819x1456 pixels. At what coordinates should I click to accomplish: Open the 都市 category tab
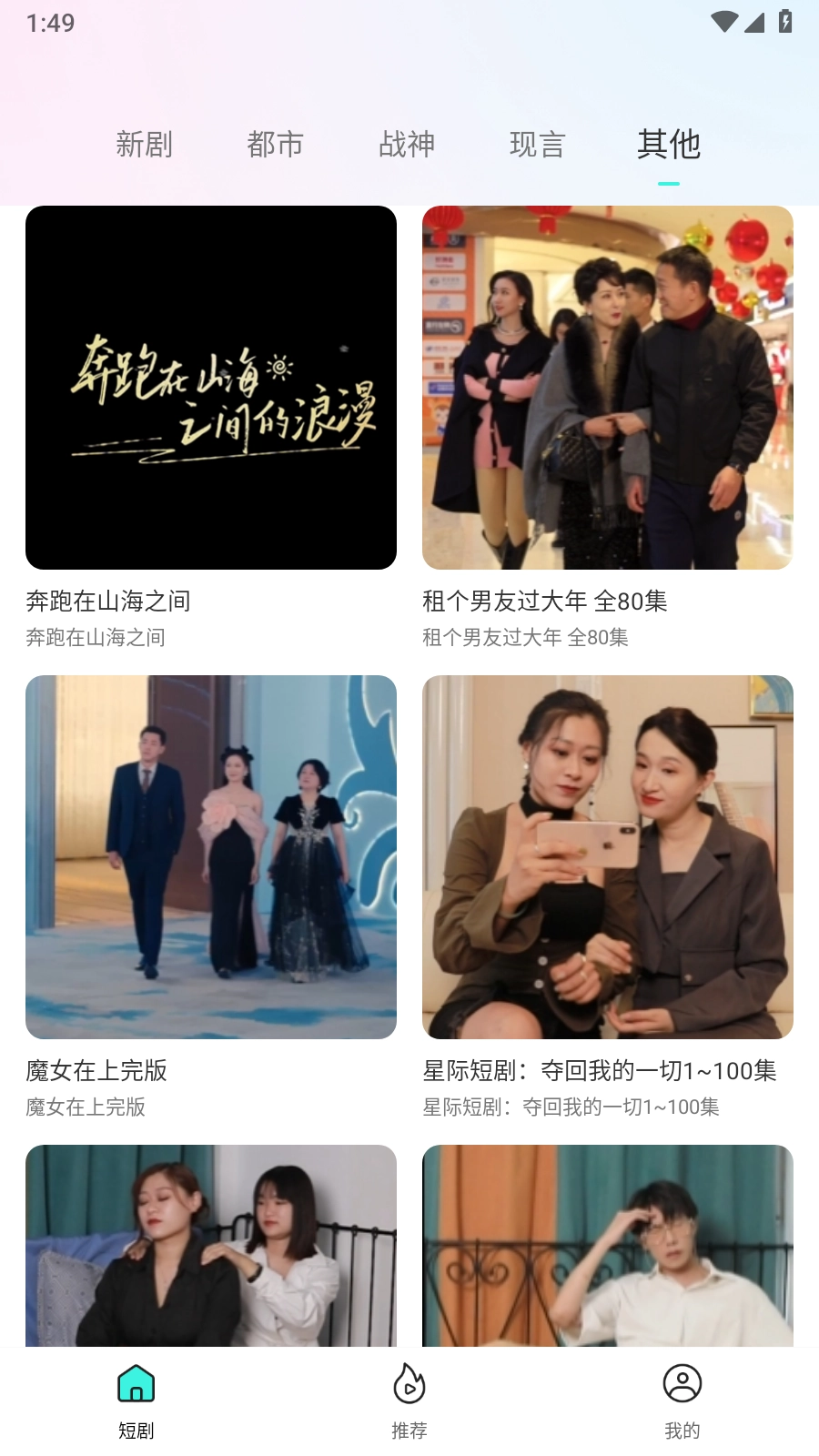pos(275,144)
